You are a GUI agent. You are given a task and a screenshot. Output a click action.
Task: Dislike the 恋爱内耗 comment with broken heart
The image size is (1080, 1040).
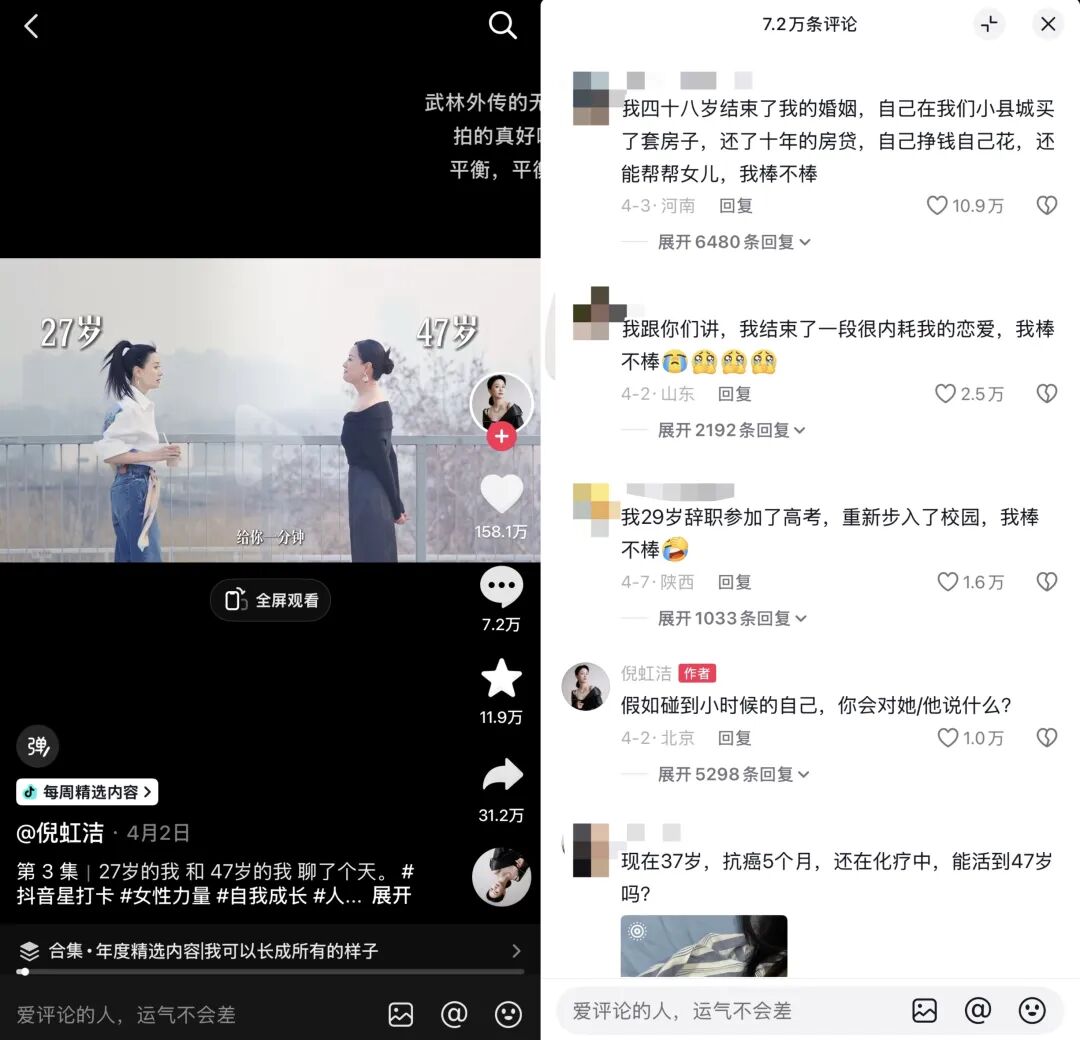(x=1046, y=394)
